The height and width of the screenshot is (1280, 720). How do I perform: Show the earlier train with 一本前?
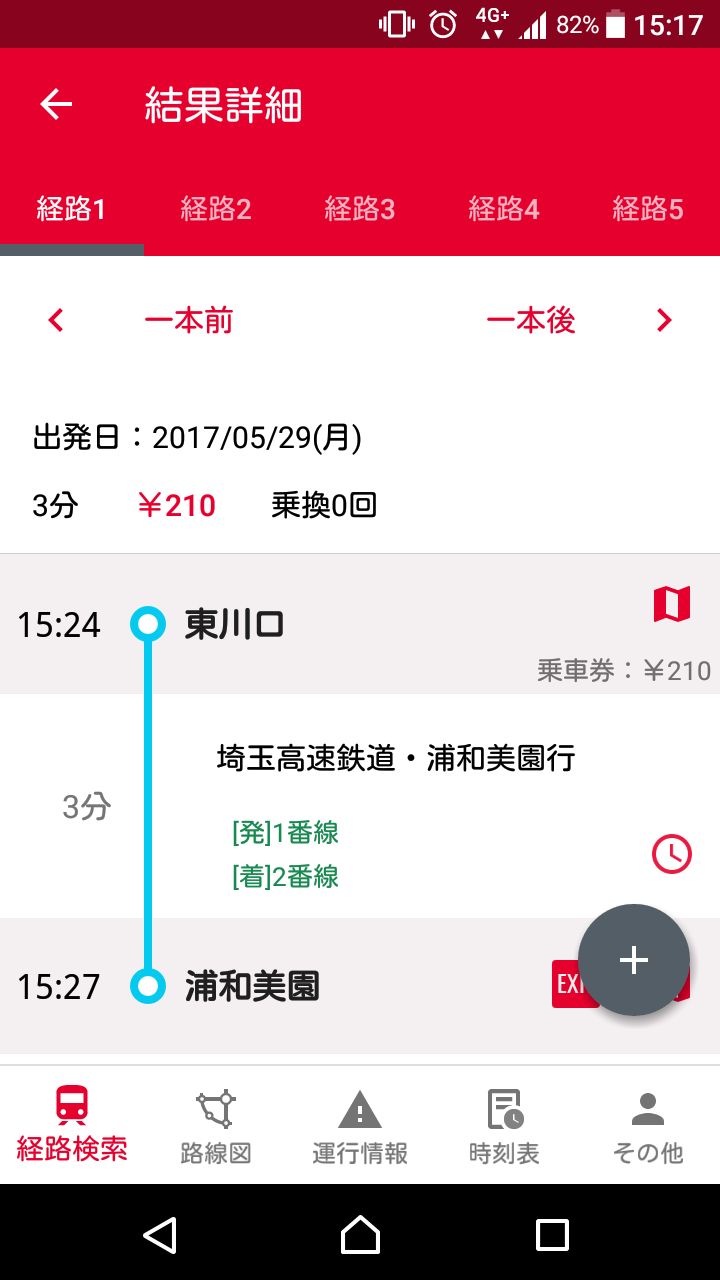point(140,320)
